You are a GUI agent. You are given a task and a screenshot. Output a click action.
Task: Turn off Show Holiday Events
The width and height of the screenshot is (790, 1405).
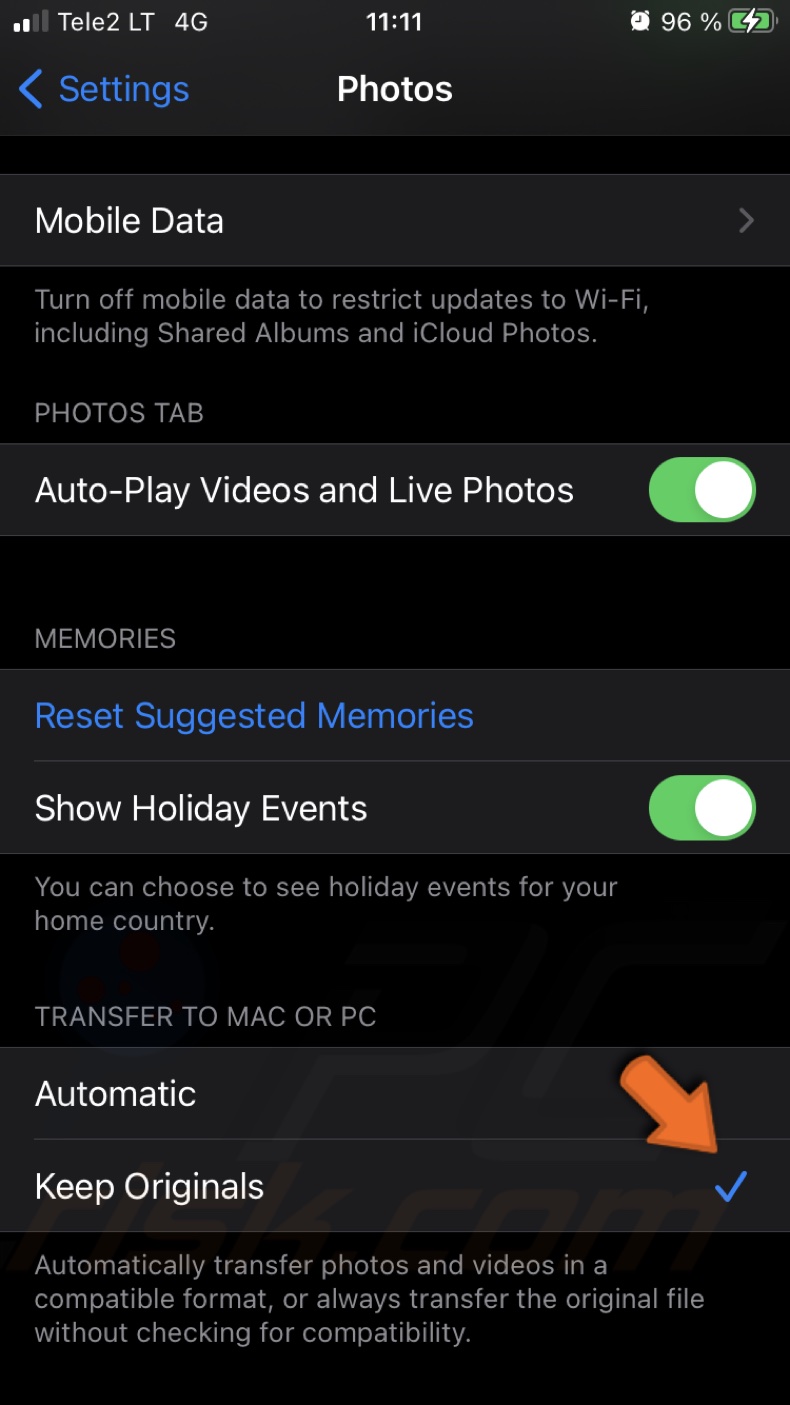point(701,808)
